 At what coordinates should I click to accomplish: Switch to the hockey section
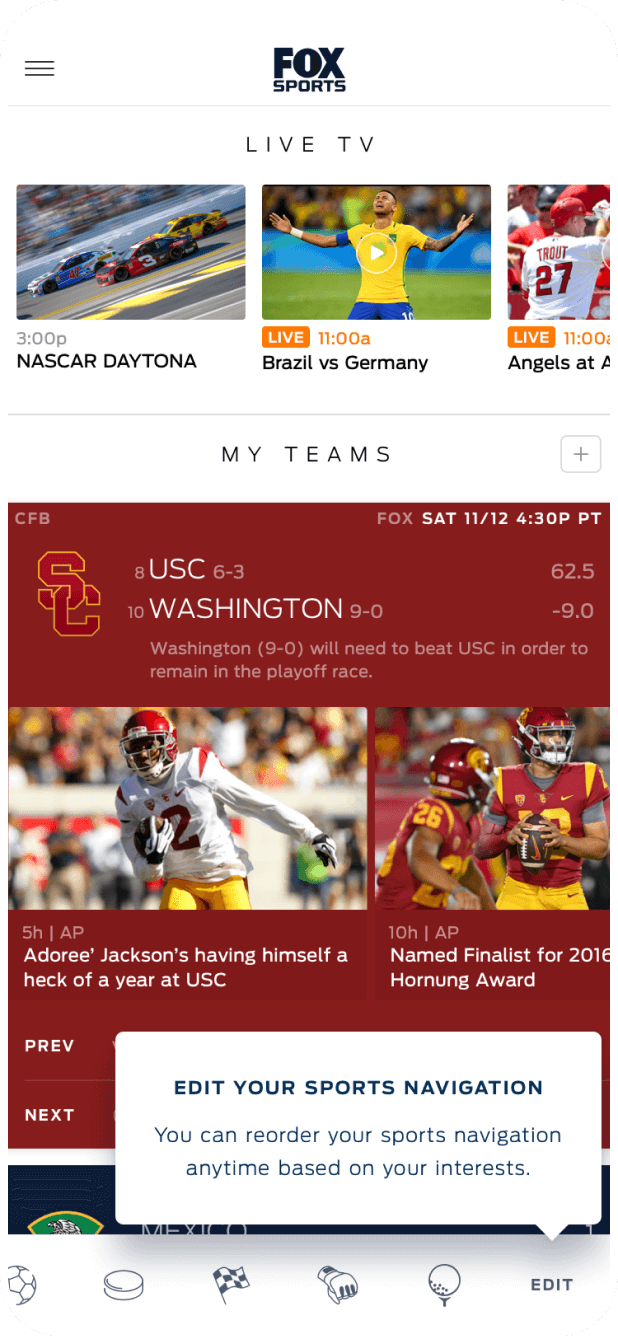[x=123, y=1285]
